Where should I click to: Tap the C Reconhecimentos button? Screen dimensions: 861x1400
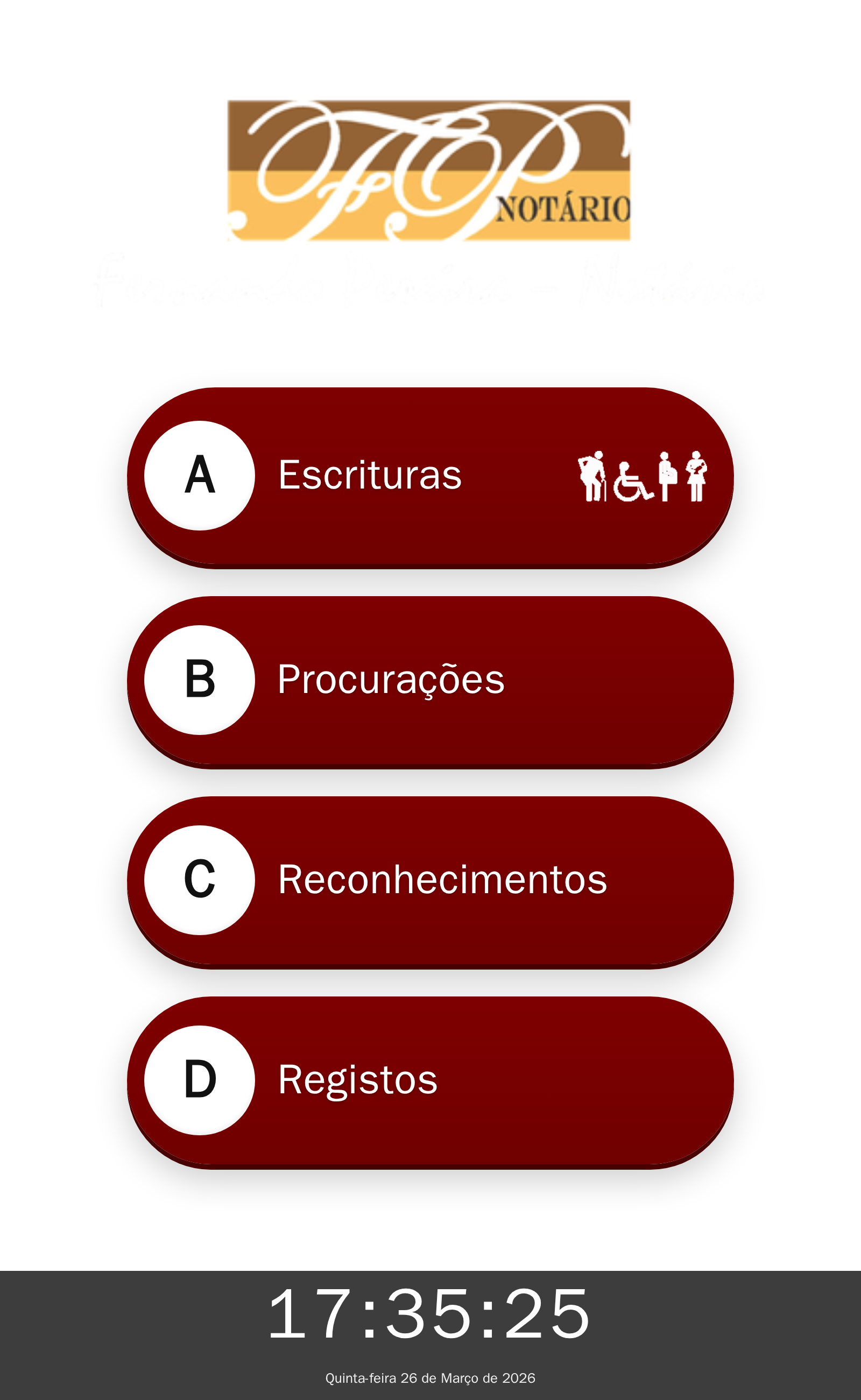[x=430, y=881]
